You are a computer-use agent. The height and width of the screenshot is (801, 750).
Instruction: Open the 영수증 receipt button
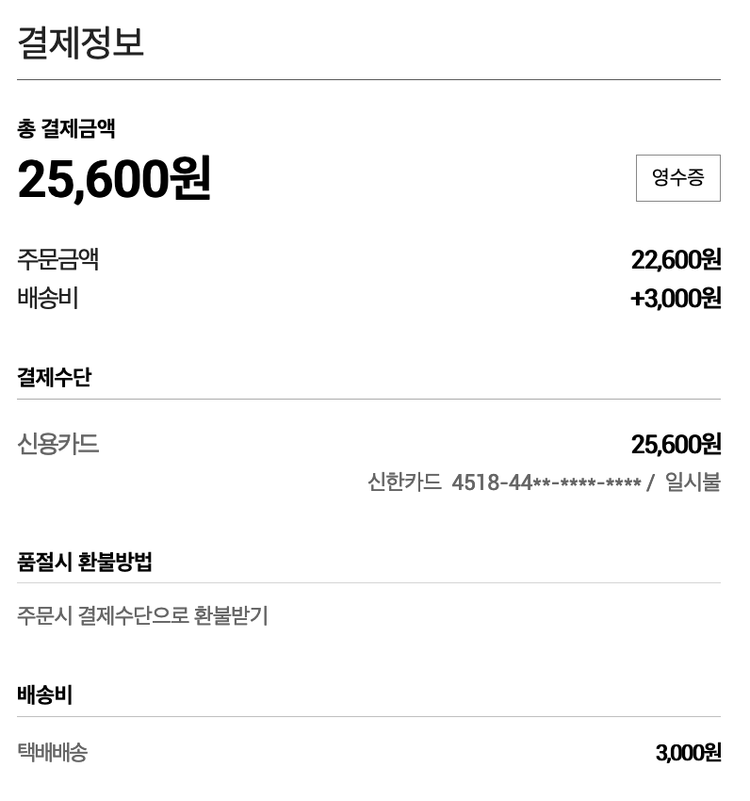click(x=678, y=178)
